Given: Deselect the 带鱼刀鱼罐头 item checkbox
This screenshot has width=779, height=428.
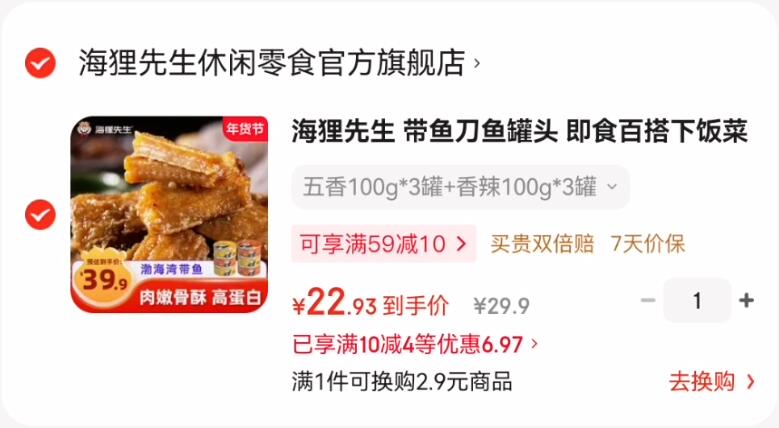Looking at the screenshot, I should point(40,215).
